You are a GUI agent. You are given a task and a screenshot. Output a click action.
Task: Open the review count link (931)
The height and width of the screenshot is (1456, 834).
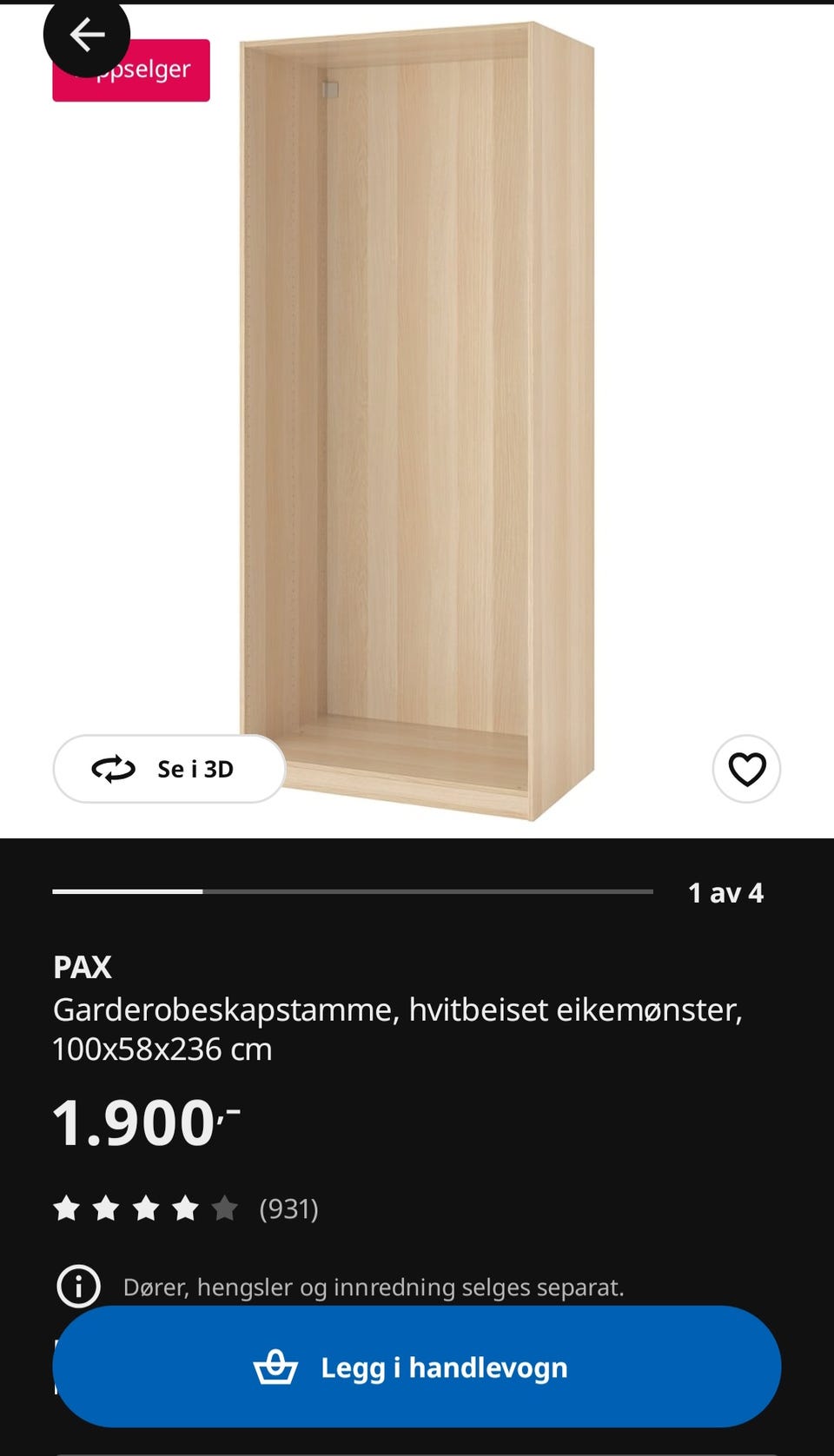(x=288, y=1208)
